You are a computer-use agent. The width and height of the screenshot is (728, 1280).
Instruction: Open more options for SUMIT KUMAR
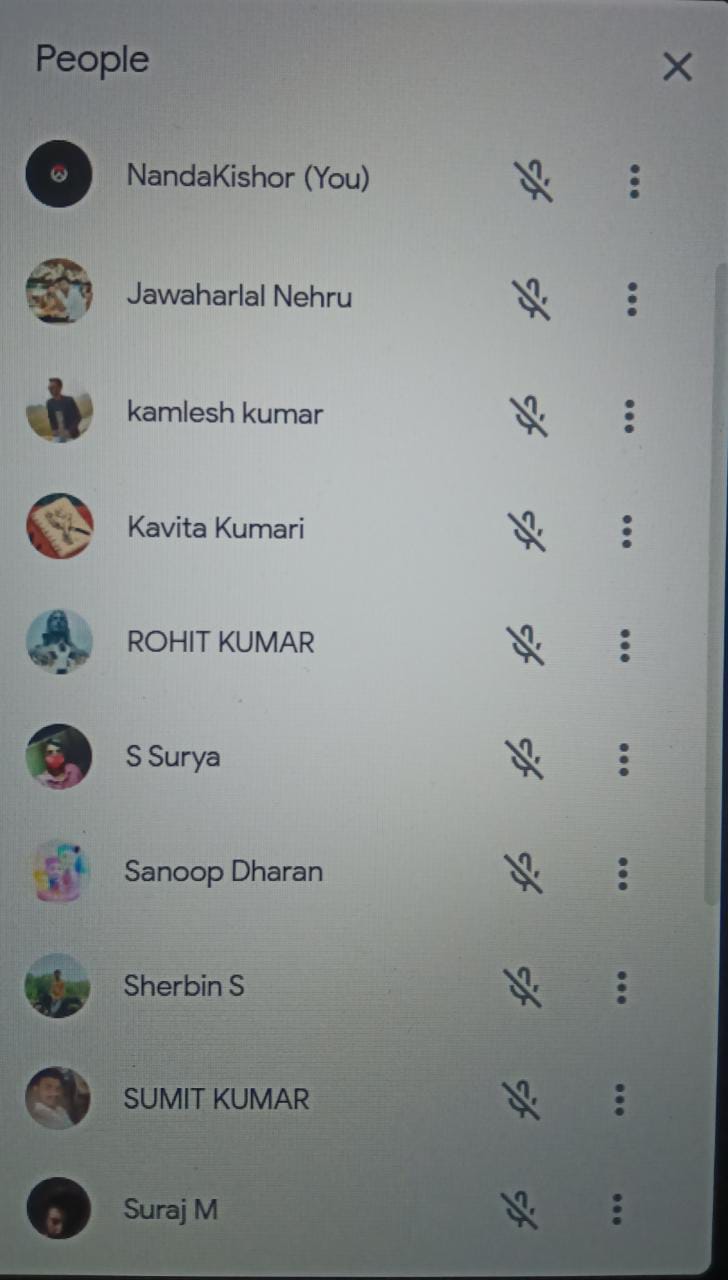point(620,1100)
